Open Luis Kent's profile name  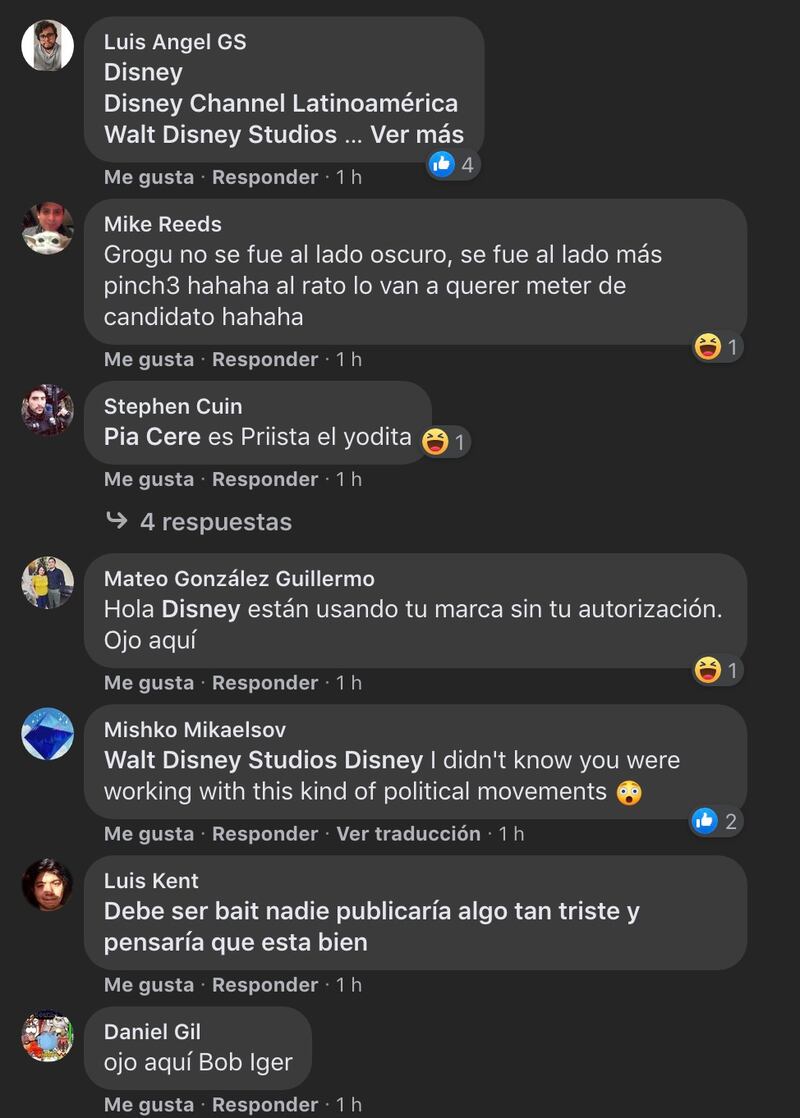coord(151,881)
